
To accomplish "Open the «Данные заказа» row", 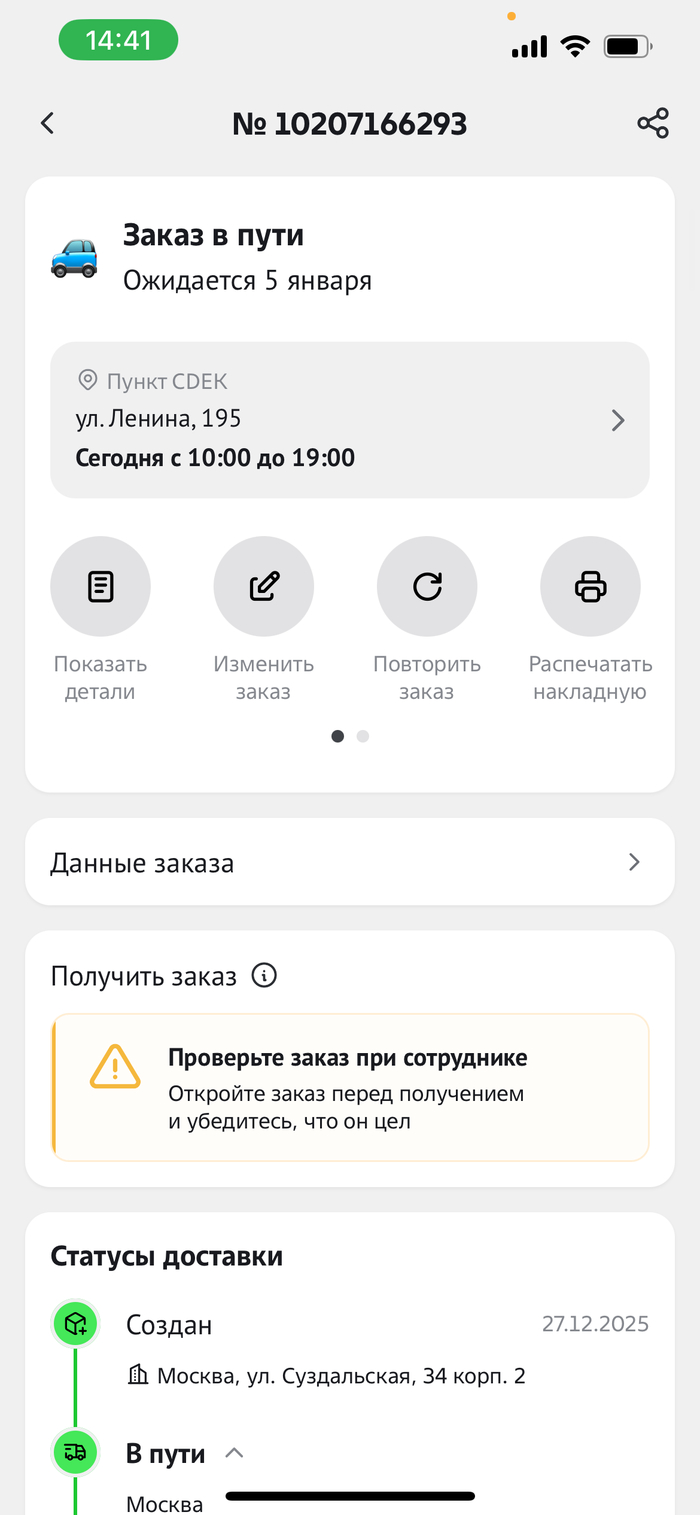I will [x=350, y=862].
